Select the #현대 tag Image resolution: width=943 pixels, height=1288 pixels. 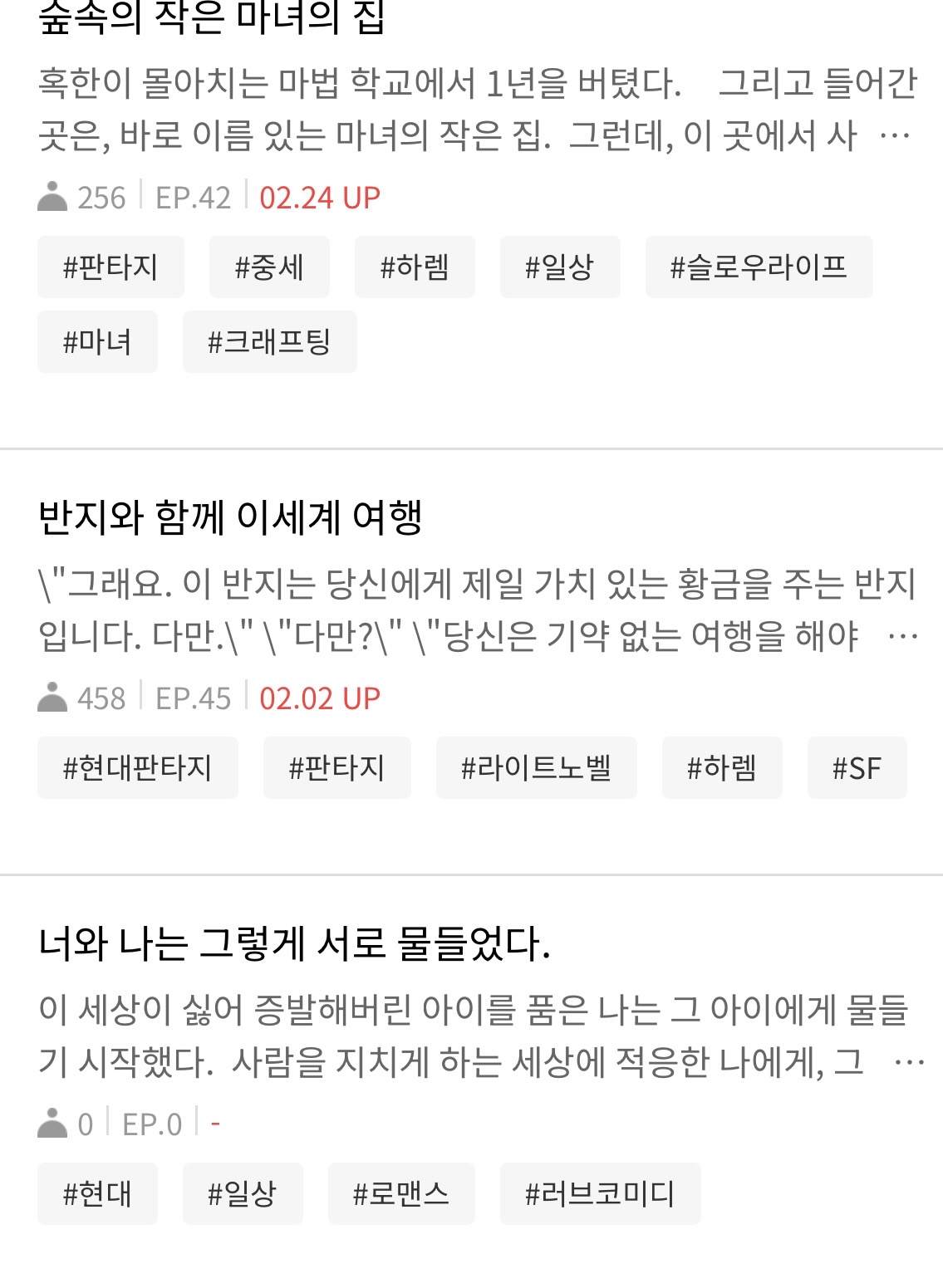[97, 1194]
